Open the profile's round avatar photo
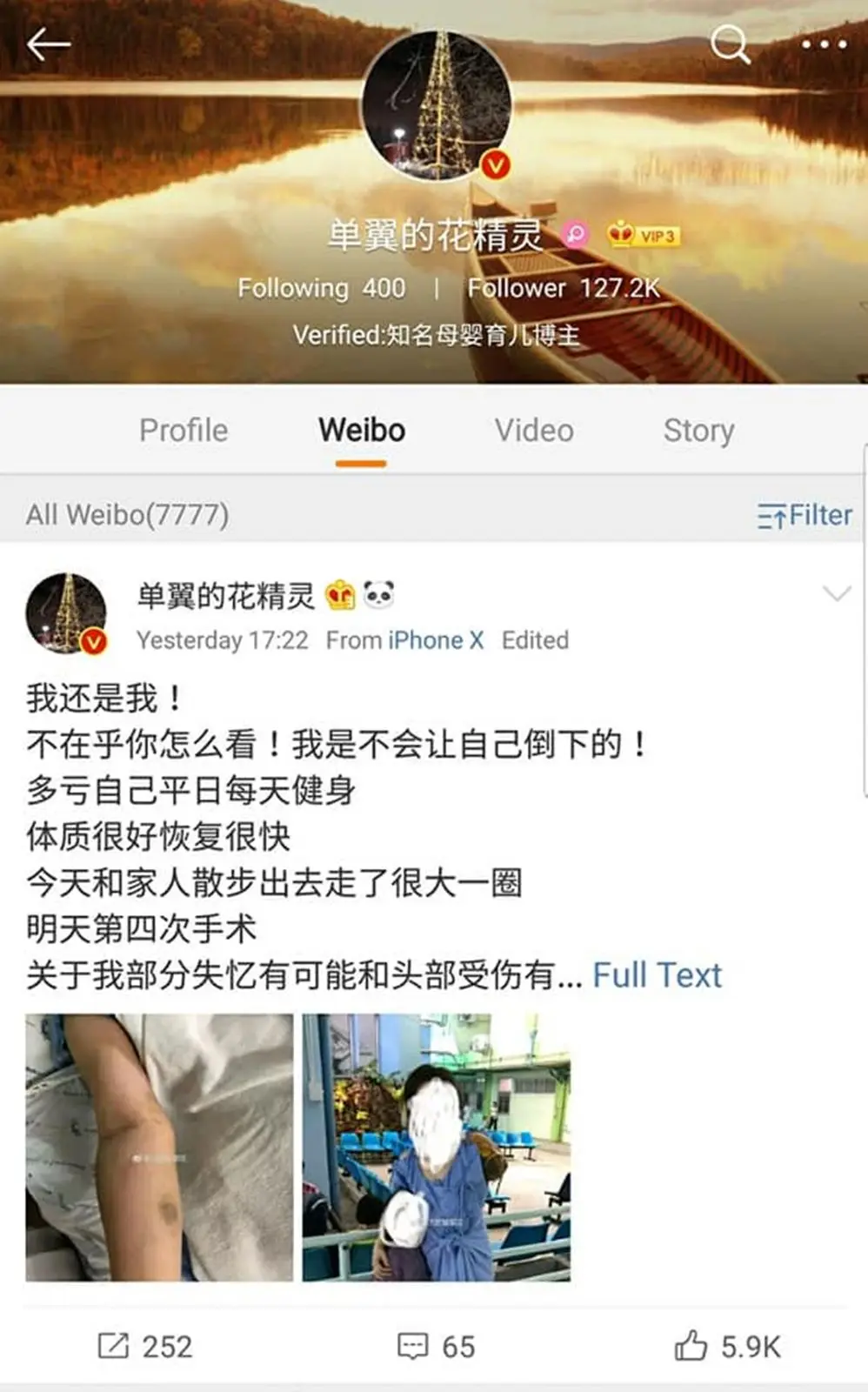The width and height of the screenshot is (868, 1392). point(436,106)
